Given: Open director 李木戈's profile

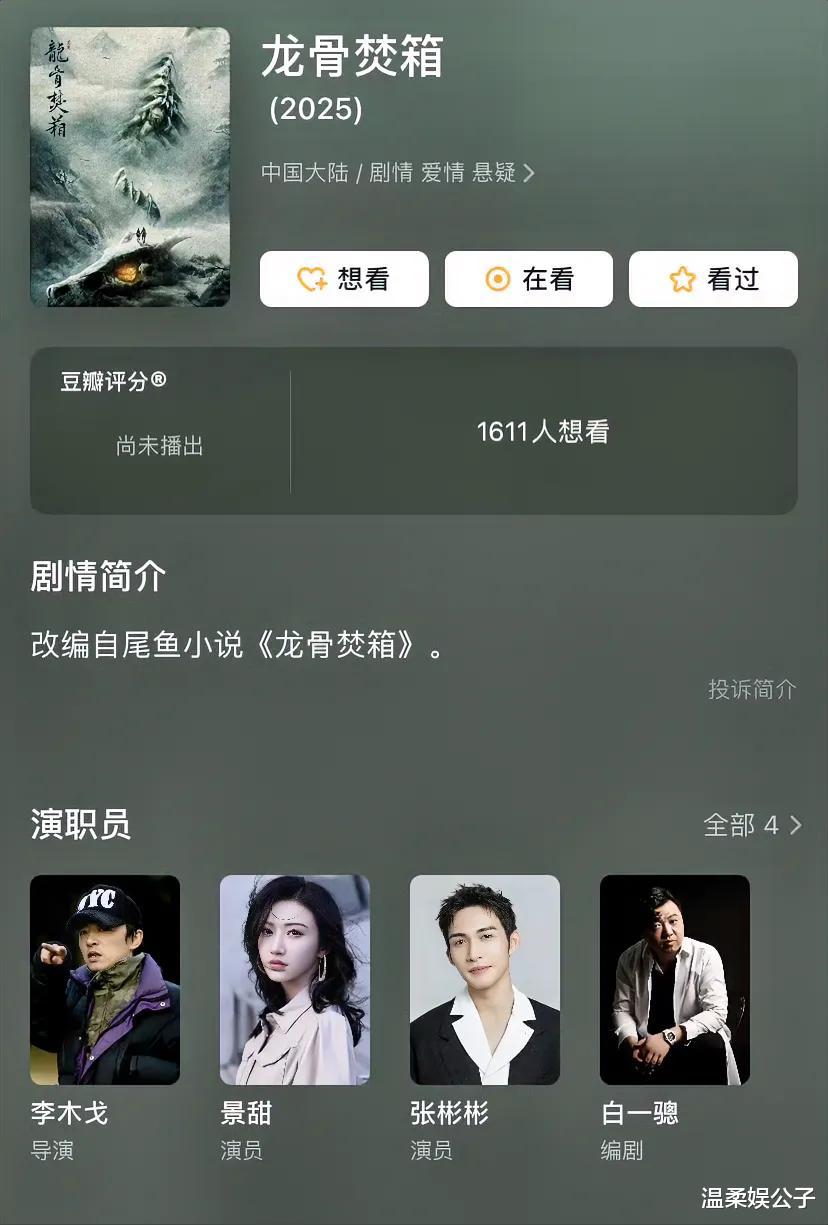Looking at the screenshot, I should click(x=105, y=980).
